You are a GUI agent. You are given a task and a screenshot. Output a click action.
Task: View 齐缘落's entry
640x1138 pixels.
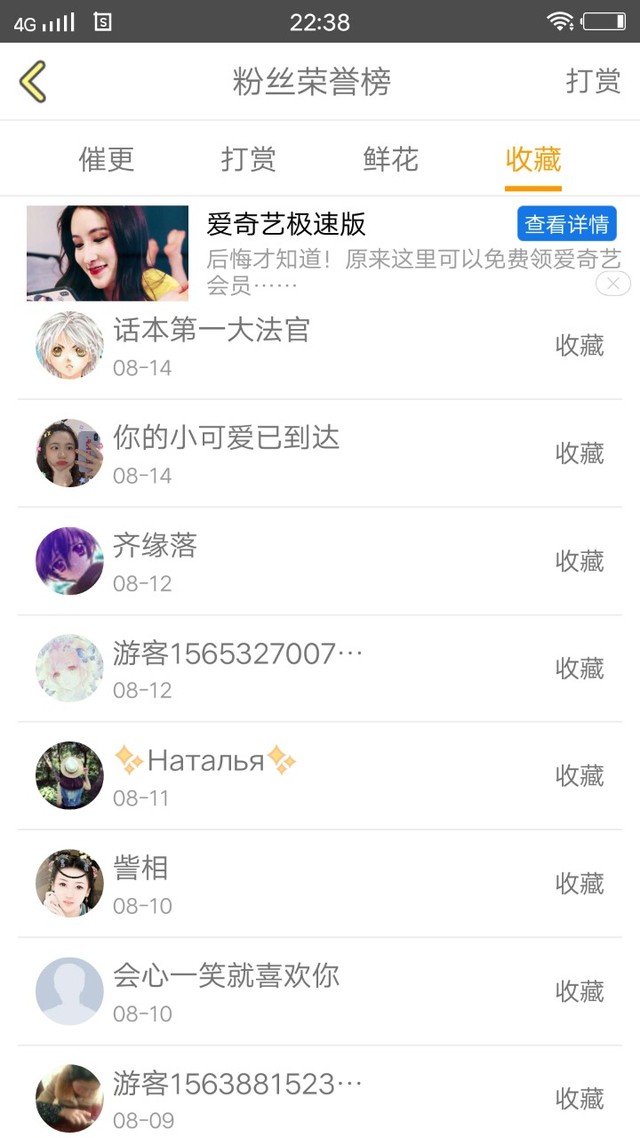(320, 561)
